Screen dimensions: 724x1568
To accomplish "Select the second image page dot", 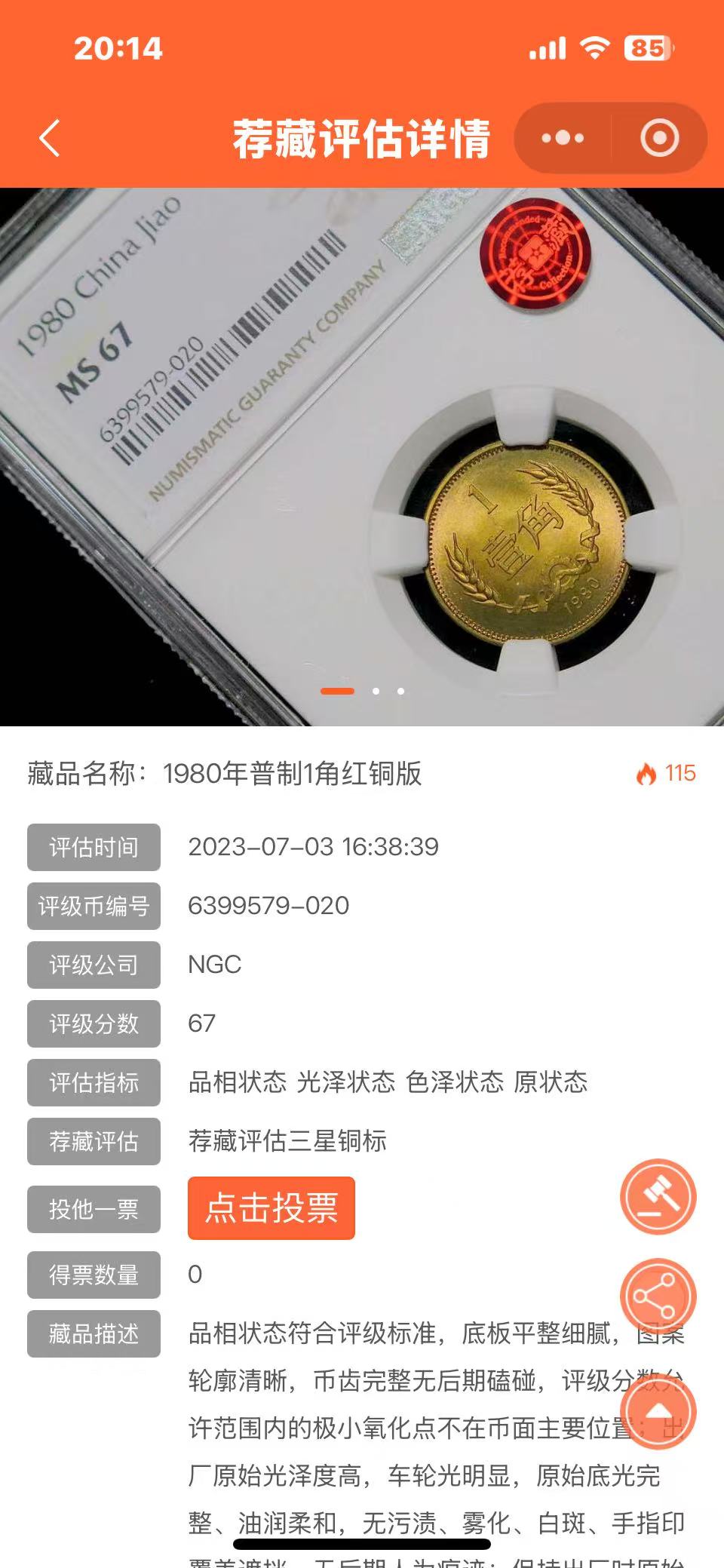I will (376, 691).
